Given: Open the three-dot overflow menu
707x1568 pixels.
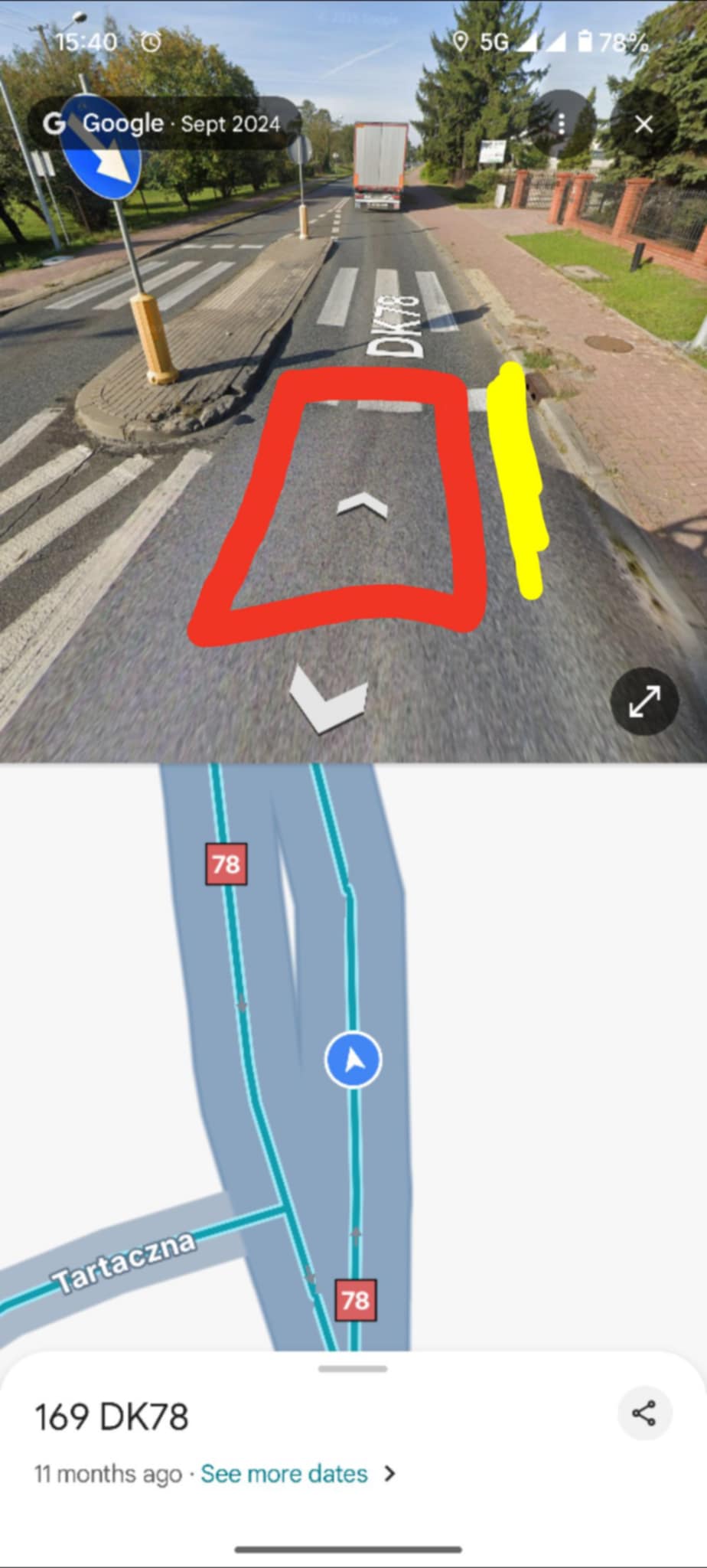Looking at the screenshot, I should tap(562, 124).
